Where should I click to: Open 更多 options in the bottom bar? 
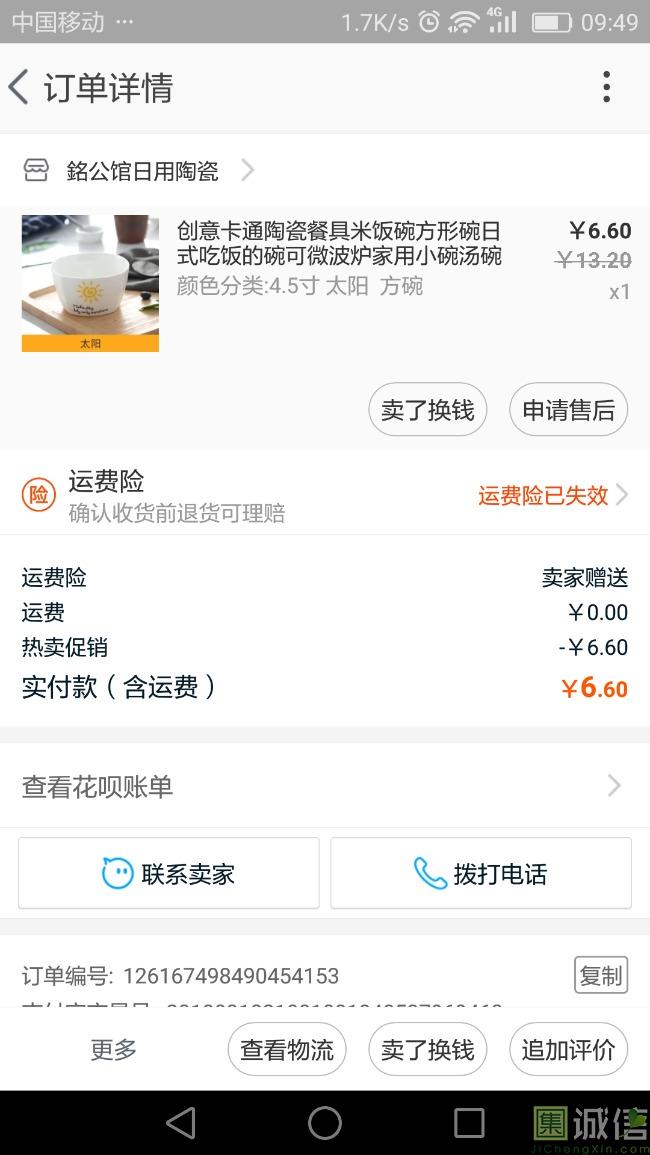pos(113,1049)
